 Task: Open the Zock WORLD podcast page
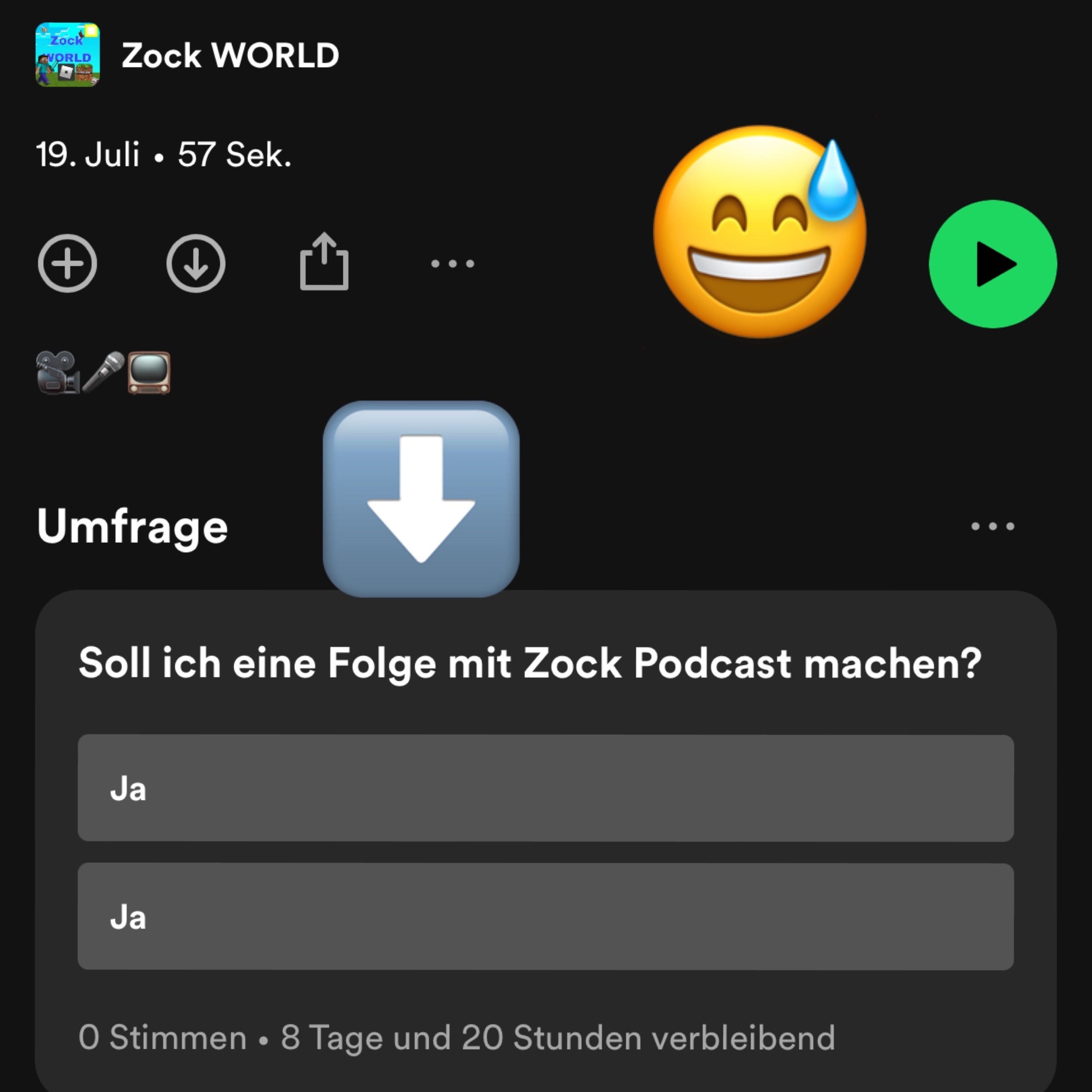pos(229,55)
